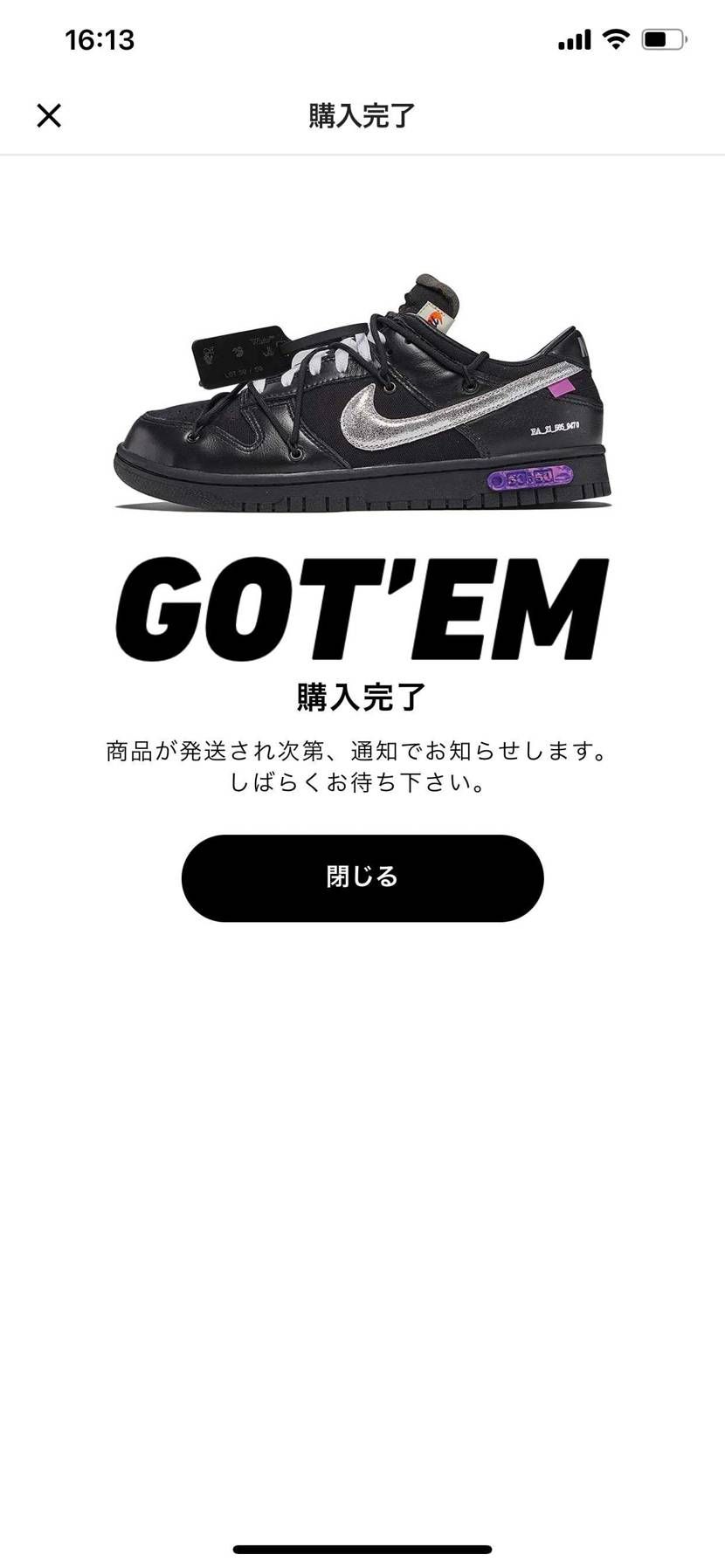This screenshot has height=1568, width=725.
Task: Tap the 購入完了 title in the header
Action: click(362, 114)
